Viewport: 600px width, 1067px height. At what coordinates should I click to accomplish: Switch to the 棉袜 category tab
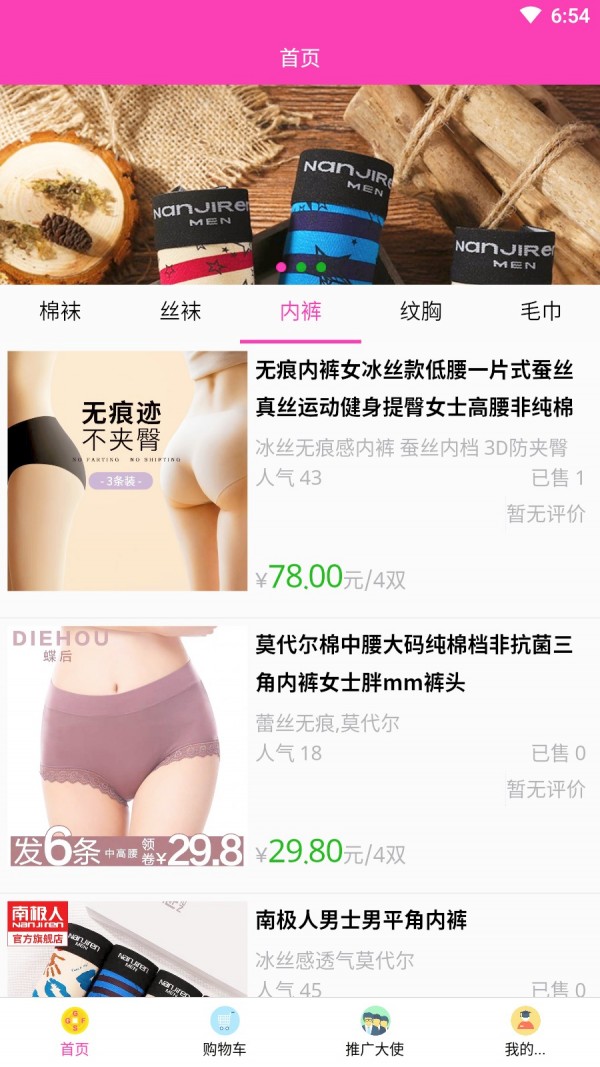click(x=60, y=312)
